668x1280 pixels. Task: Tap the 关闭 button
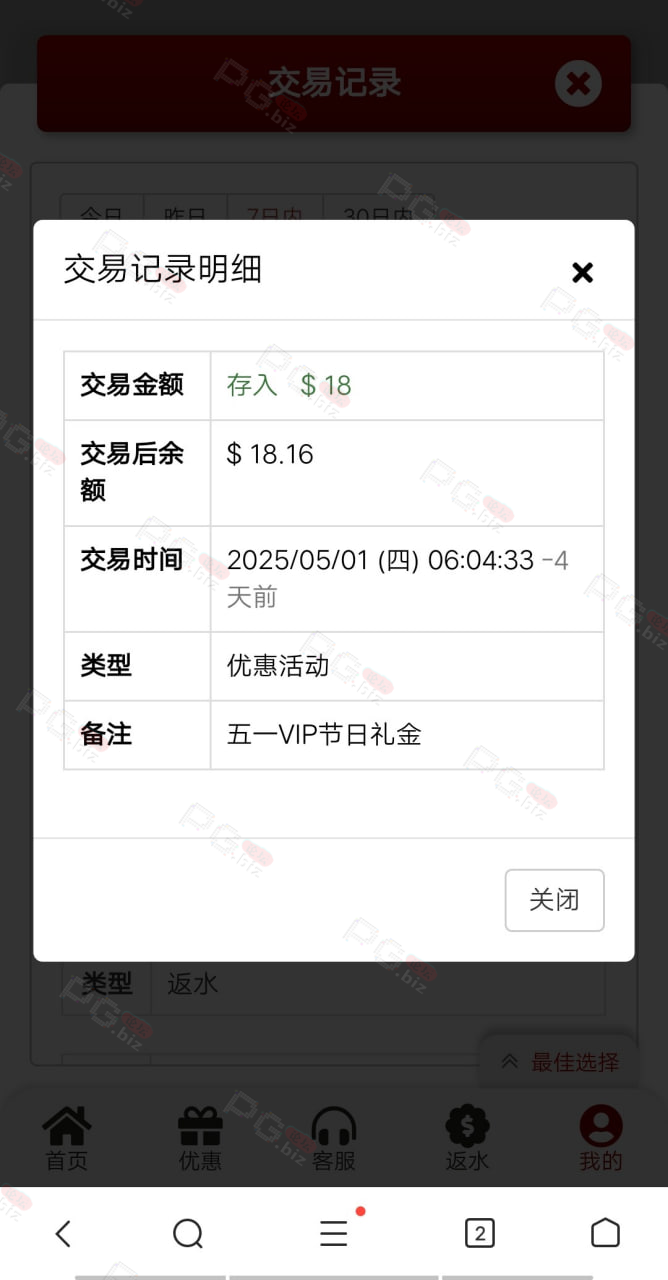pyautogui.click(x=554, y=900)
